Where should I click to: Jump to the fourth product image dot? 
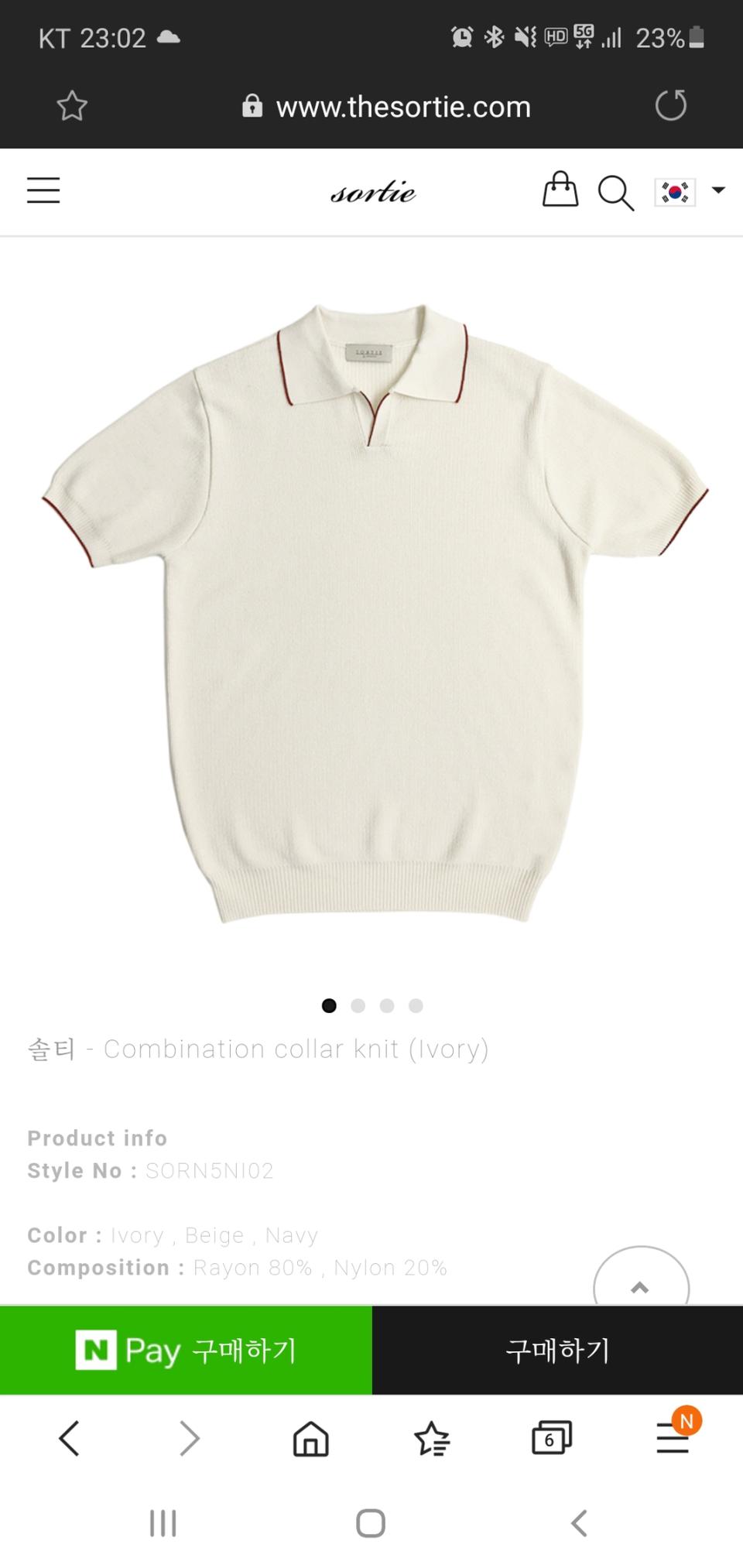416,1005
